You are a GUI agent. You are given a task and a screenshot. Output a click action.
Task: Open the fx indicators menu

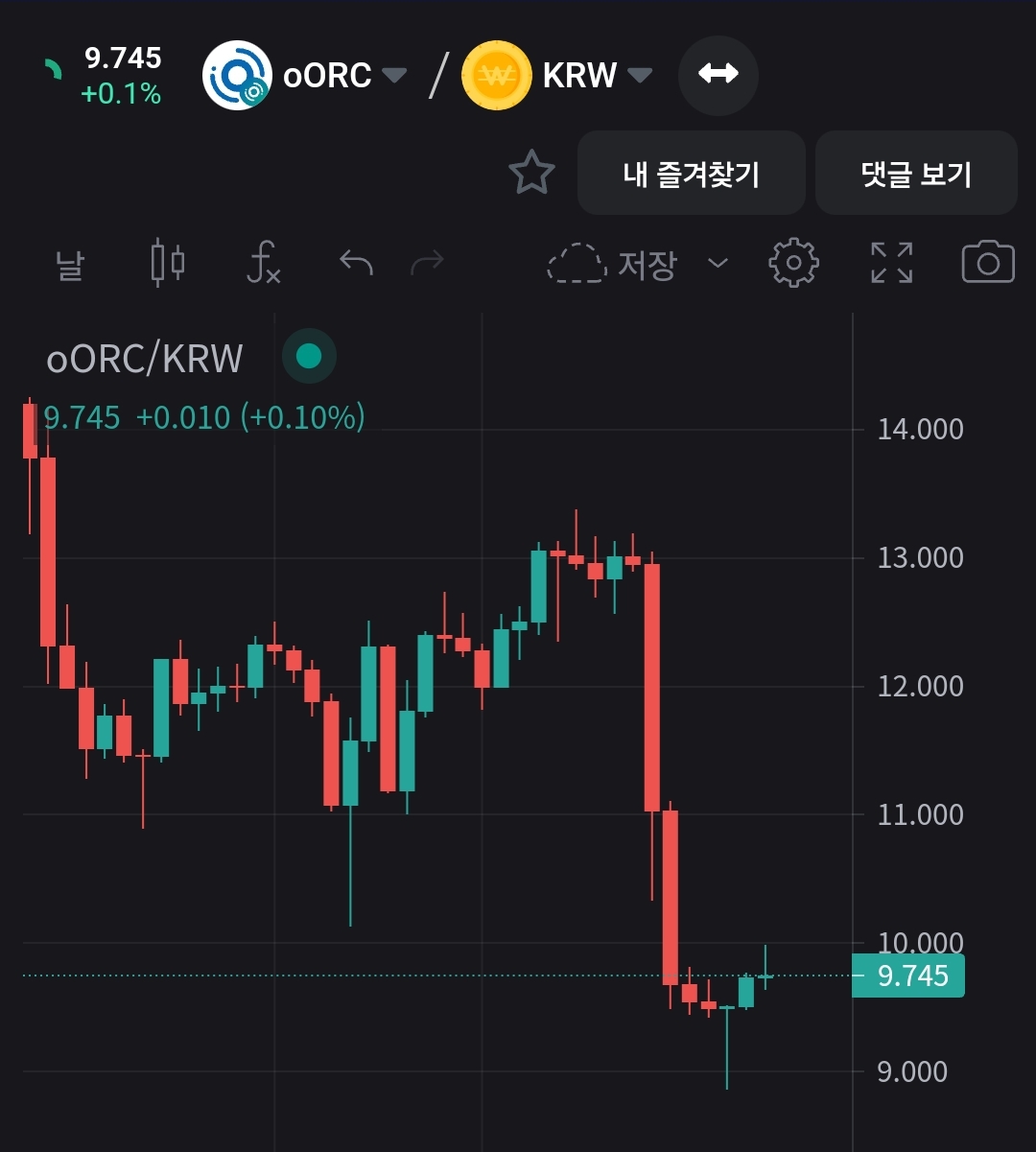(263, 263)
